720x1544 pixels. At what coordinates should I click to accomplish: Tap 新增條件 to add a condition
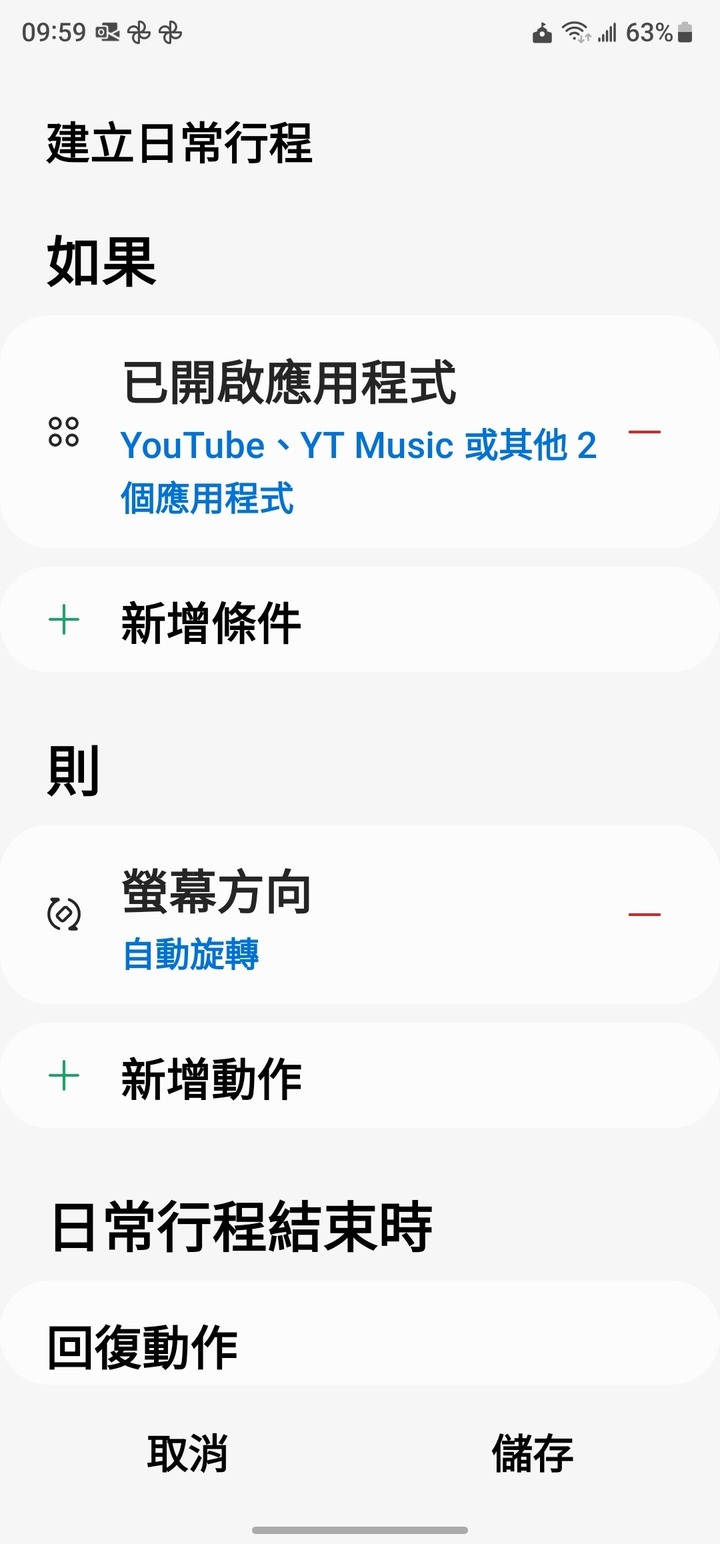[x=360, y=621]
